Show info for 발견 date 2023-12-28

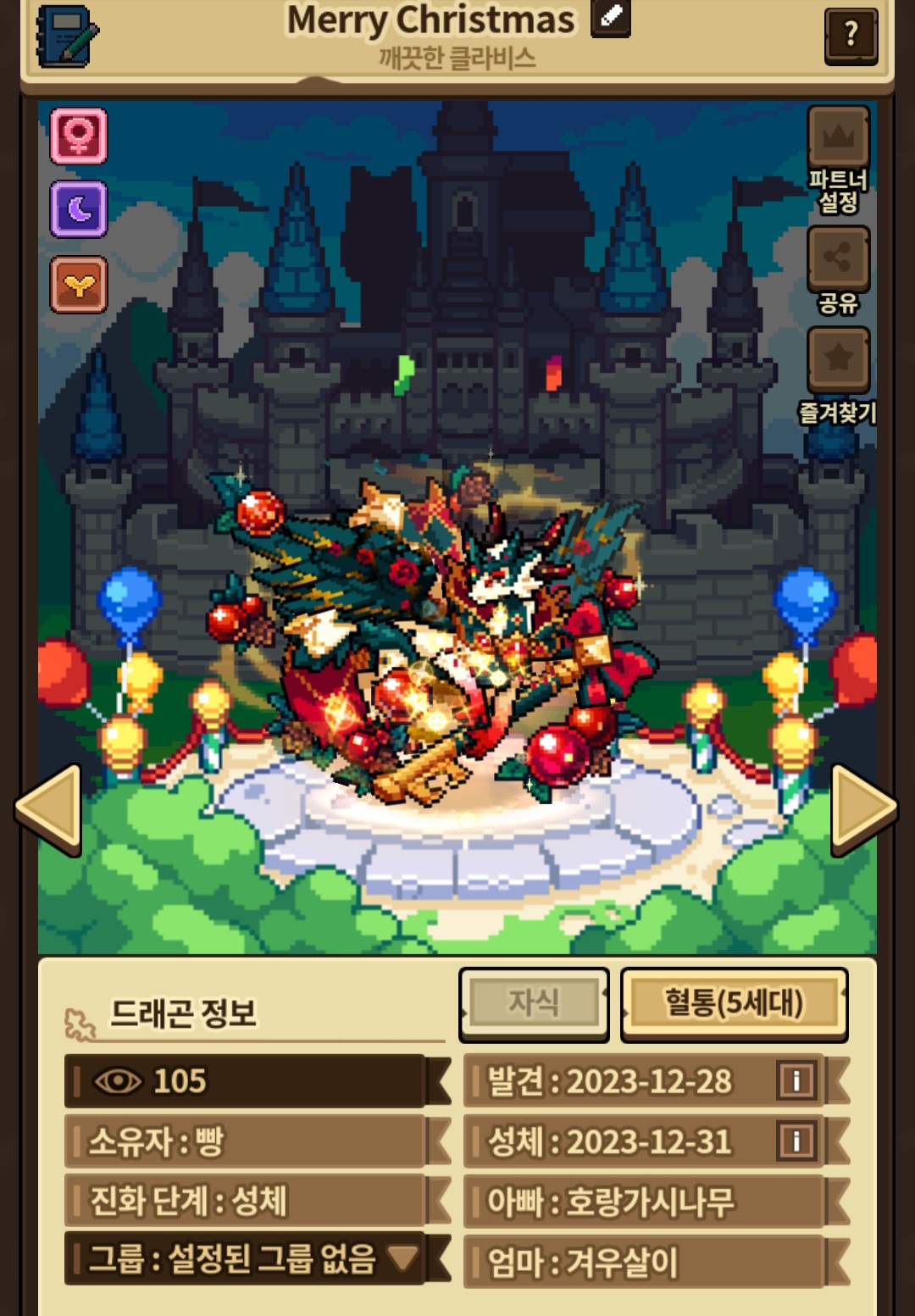pyautogui.click(x=796, y=1081)
